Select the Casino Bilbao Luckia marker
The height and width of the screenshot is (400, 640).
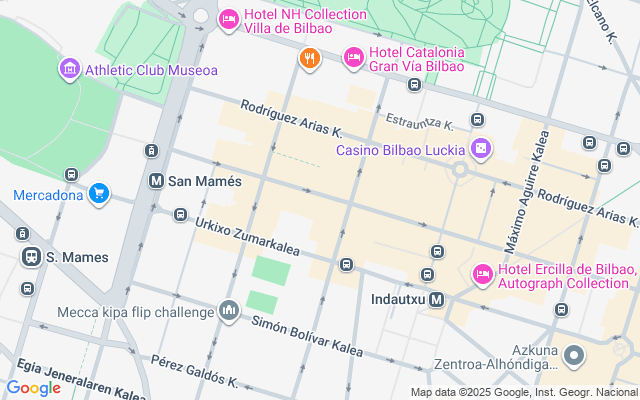pyautogui.click(x=481, y=150)
